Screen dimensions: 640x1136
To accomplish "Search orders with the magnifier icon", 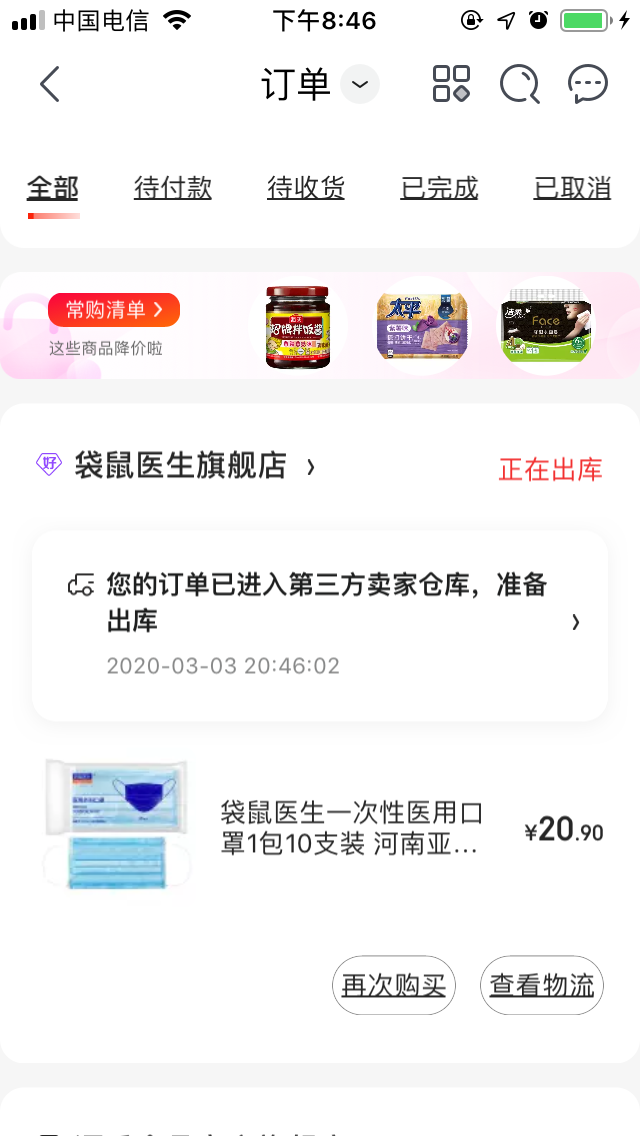I will 519,84.
